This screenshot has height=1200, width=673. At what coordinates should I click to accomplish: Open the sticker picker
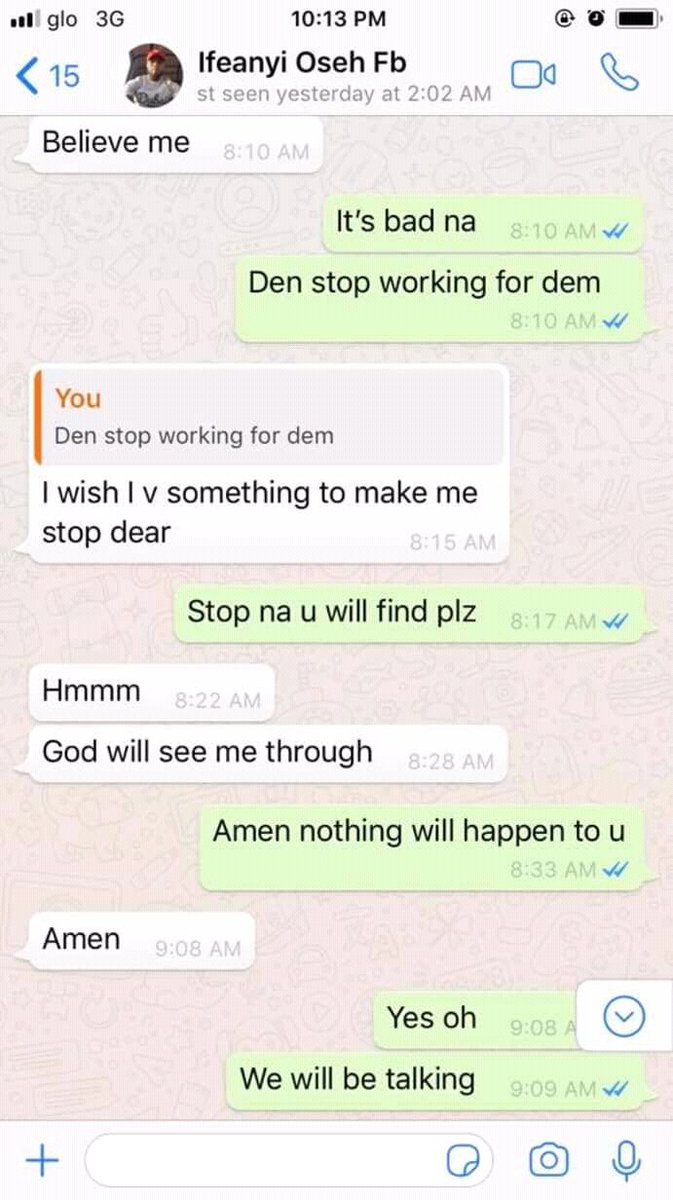click(x=463, y=1161)
